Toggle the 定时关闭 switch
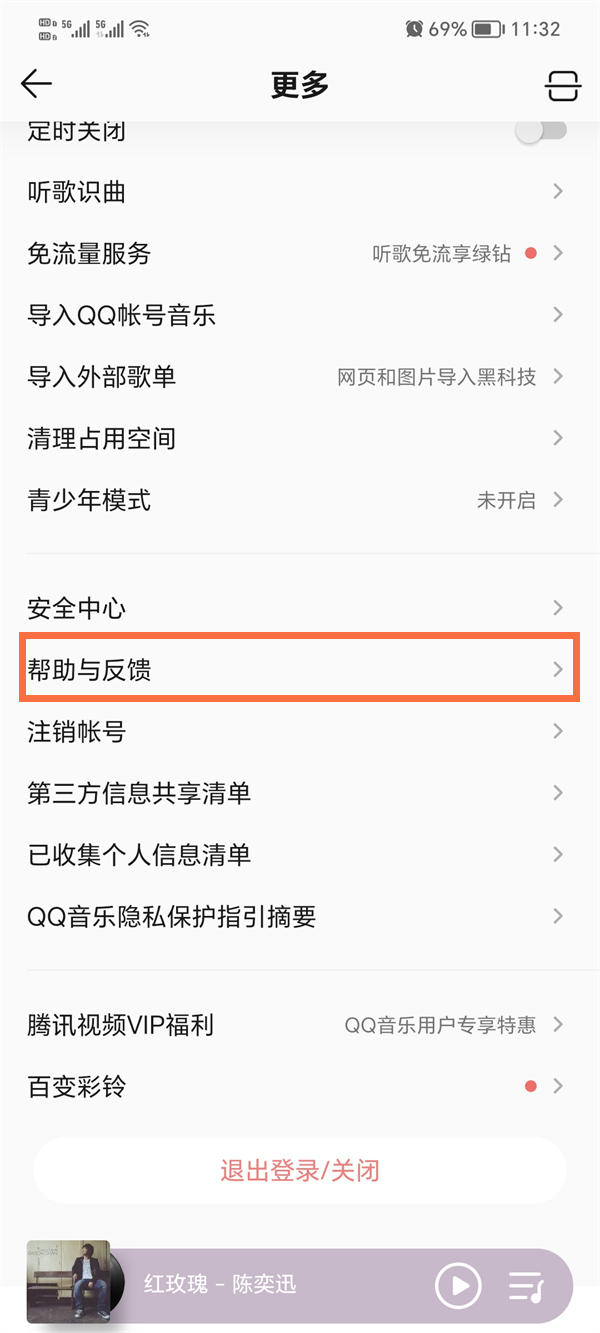The height and width of the screenshot is (1333, 600). pyautogui.click(x=541, y=131)
